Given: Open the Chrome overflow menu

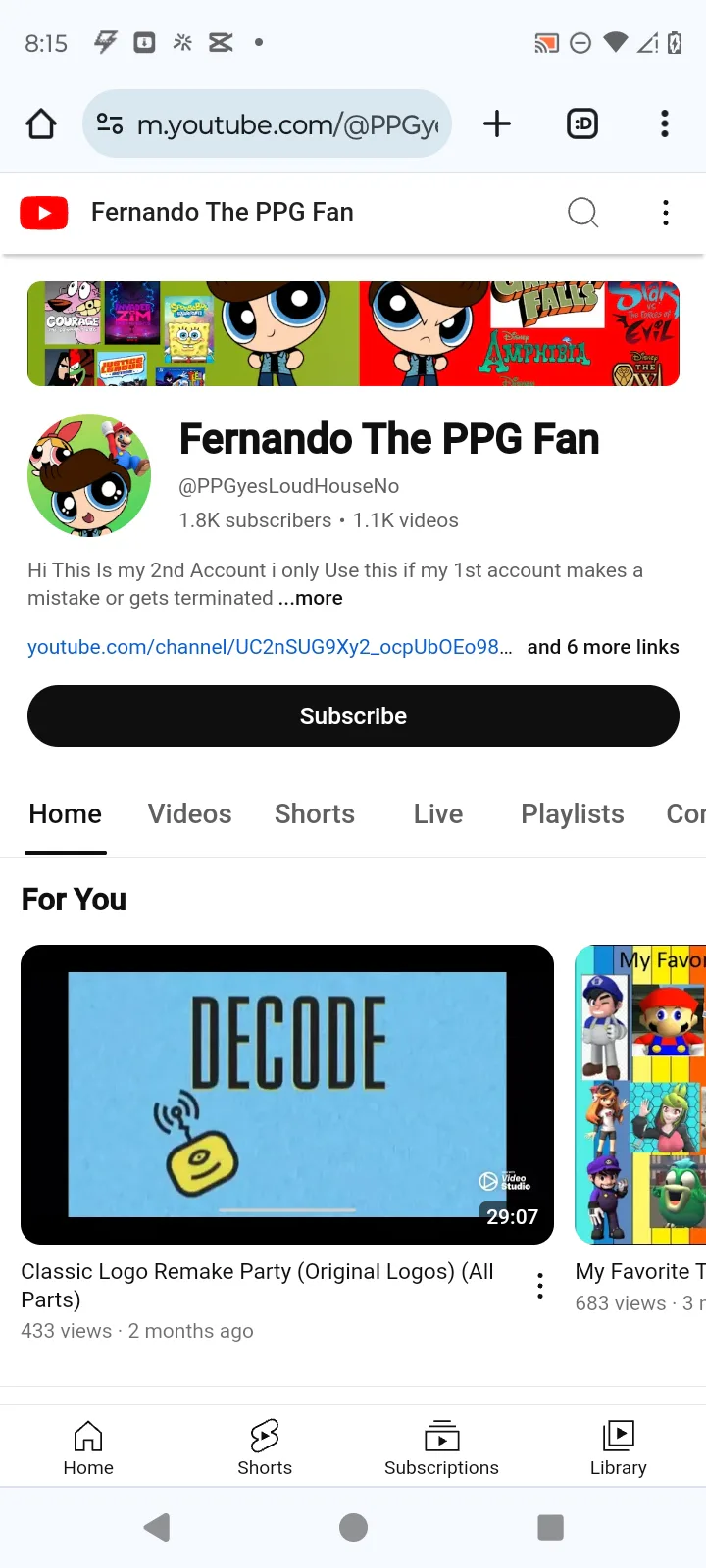Looking at the screenshot, I should (x=665, y=124).
